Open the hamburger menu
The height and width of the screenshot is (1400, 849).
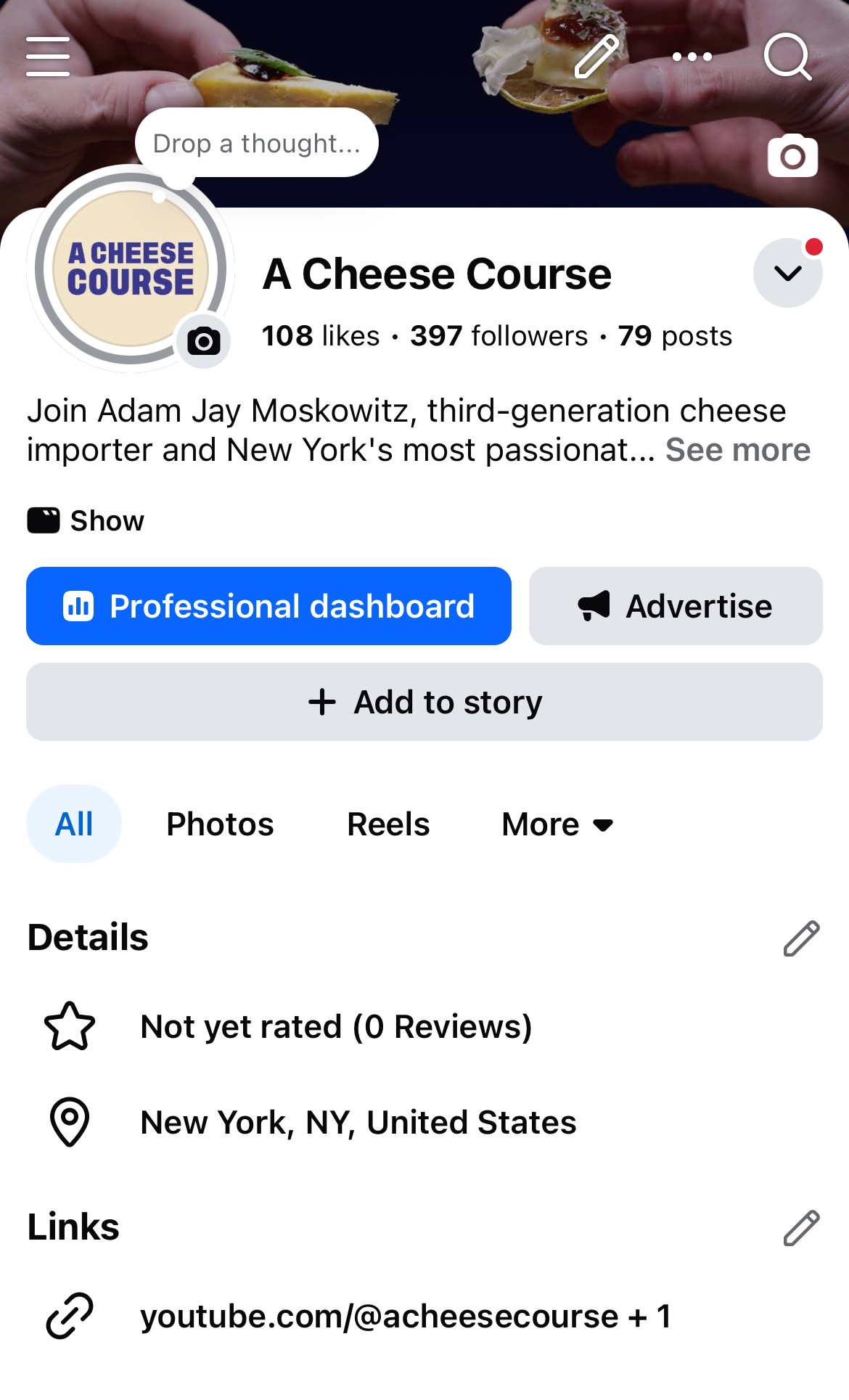click(x=48, y=57)
